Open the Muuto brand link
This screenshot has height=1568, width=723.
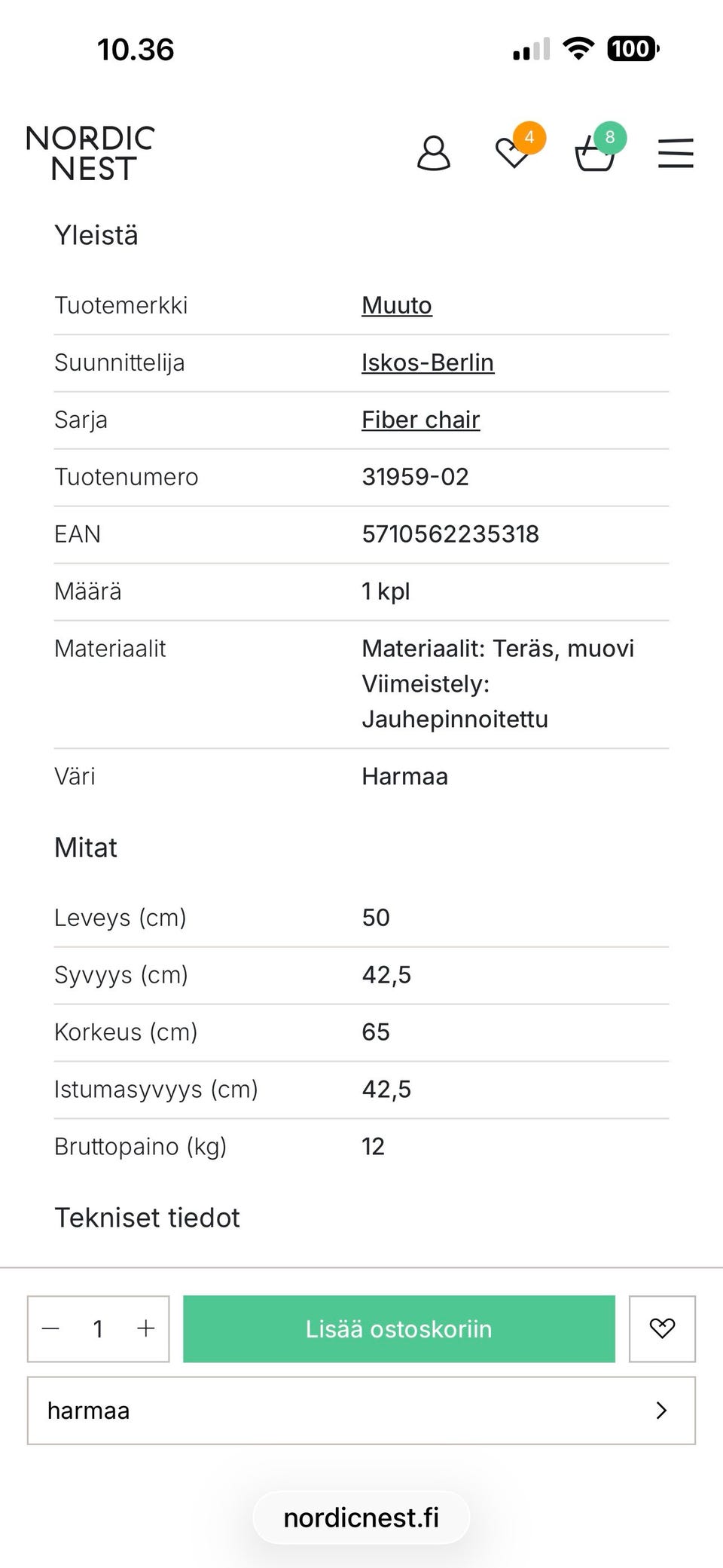(x=397, y=305)
